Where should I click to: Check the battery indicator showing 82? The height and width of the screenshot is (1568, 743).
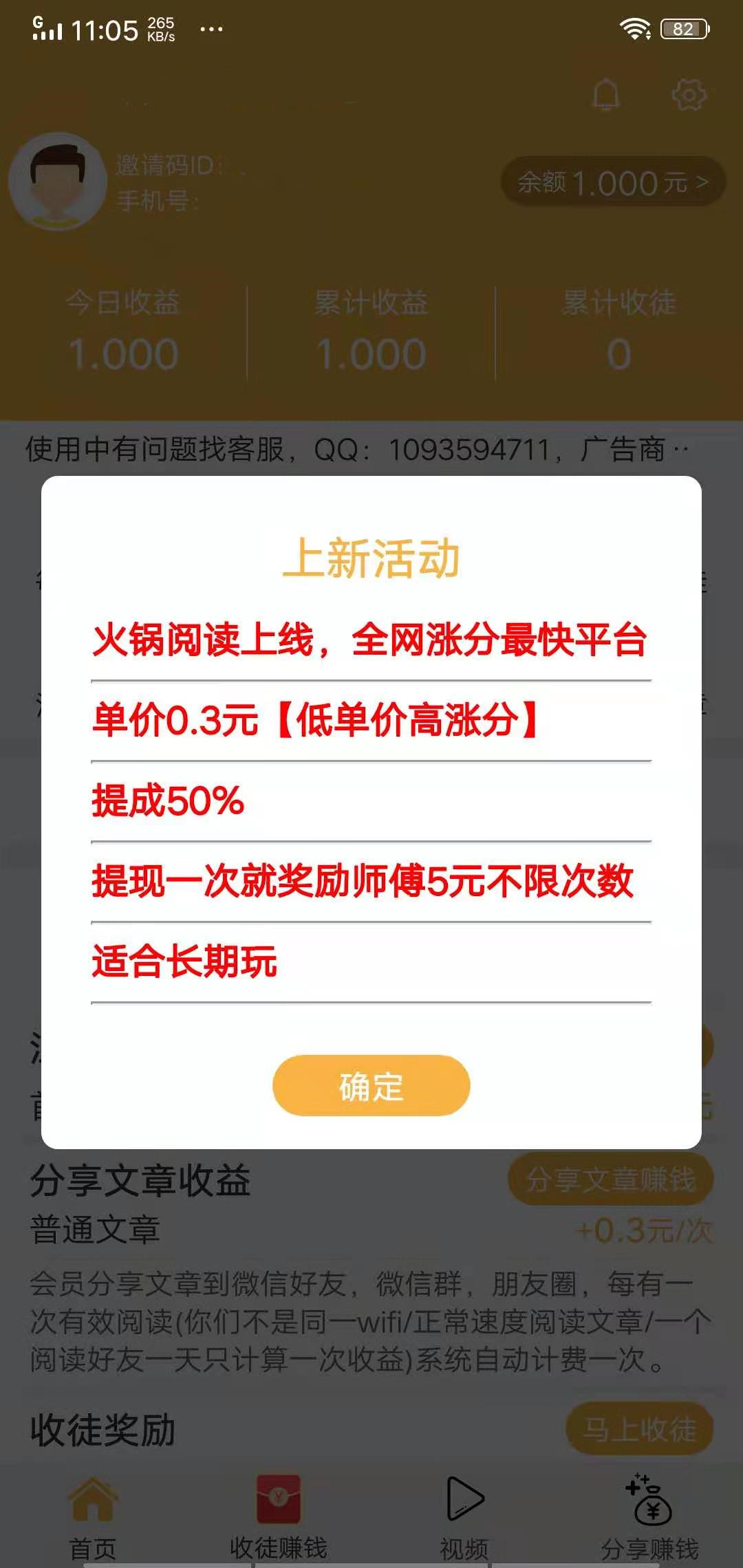click(683, 28)
